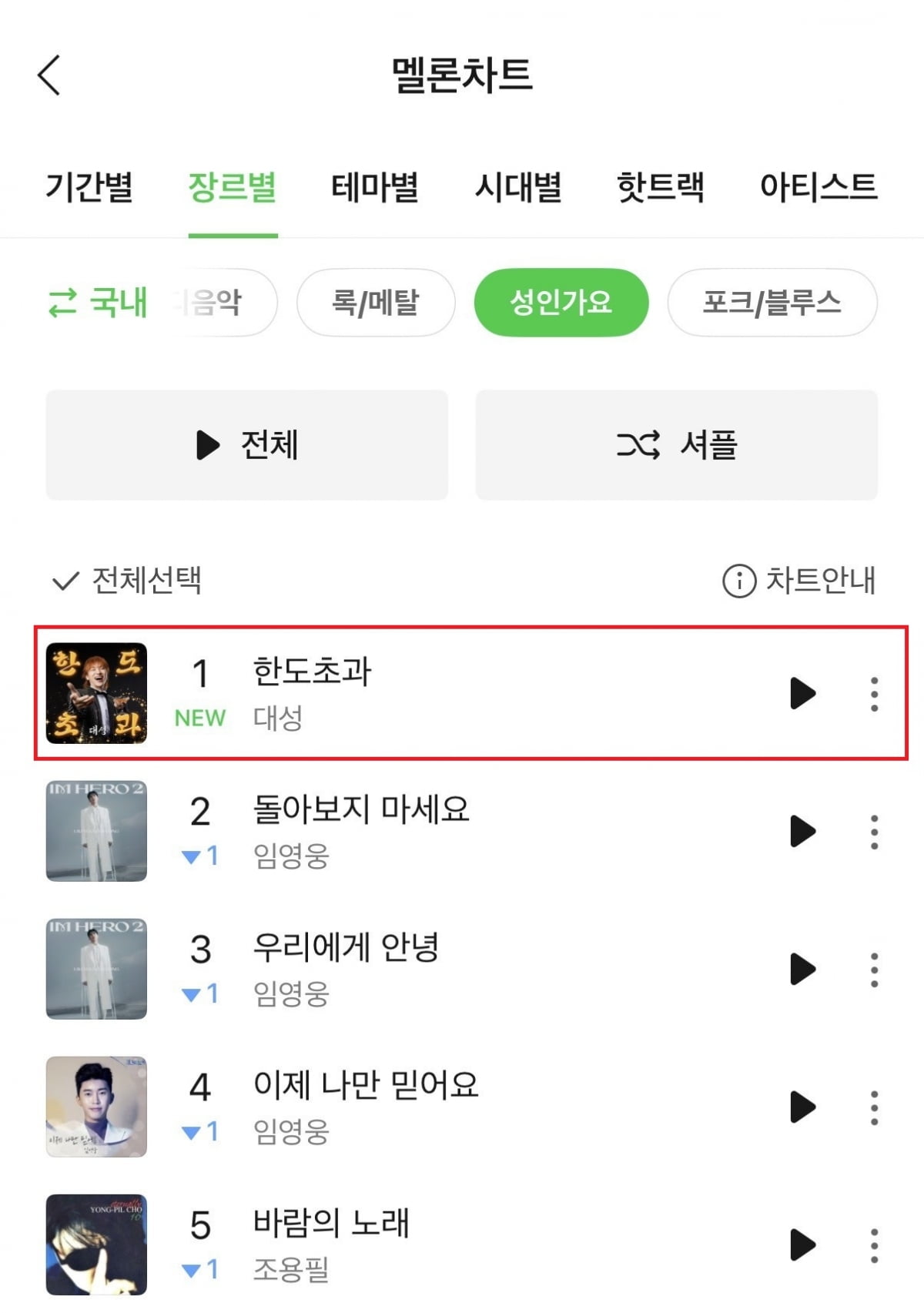Open the IM HERO 2 album thumbnail
The image size is (924, 1313).
coord(95,832)
